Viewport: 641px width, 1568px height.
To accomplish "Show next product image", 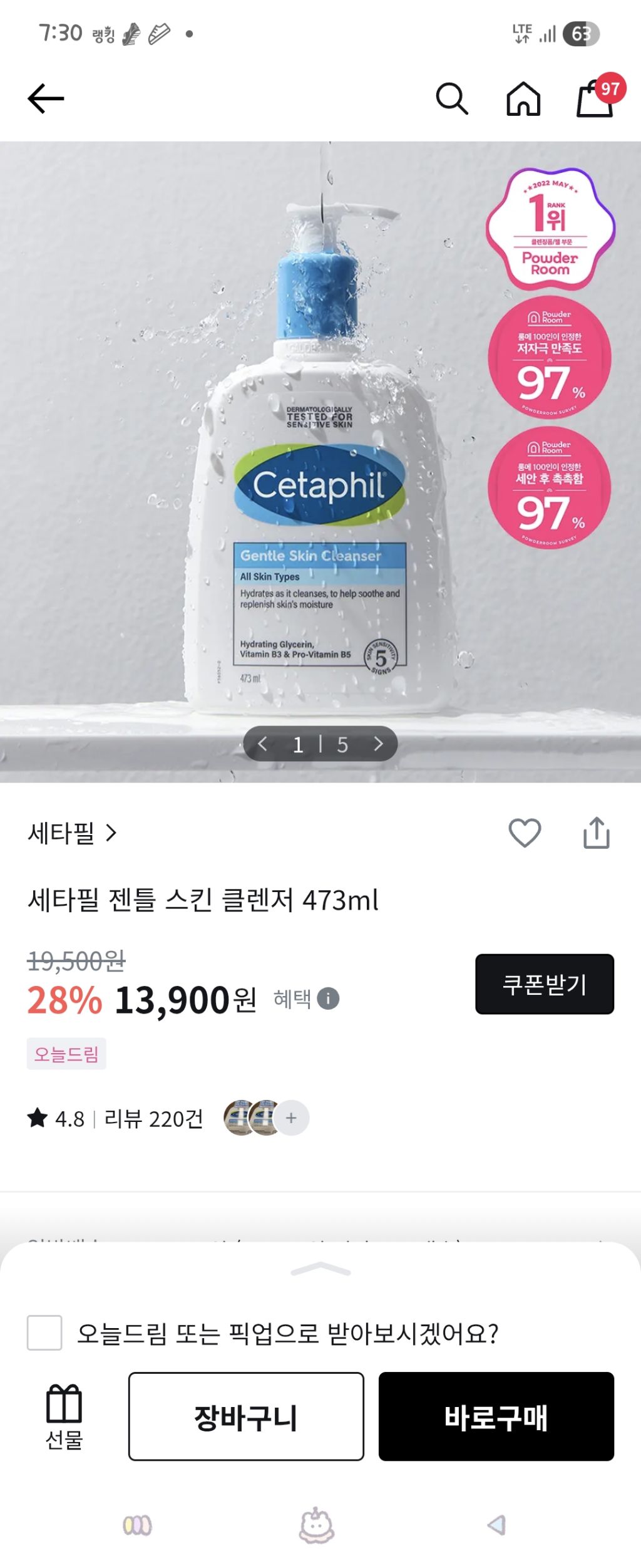I will (378, 744).
